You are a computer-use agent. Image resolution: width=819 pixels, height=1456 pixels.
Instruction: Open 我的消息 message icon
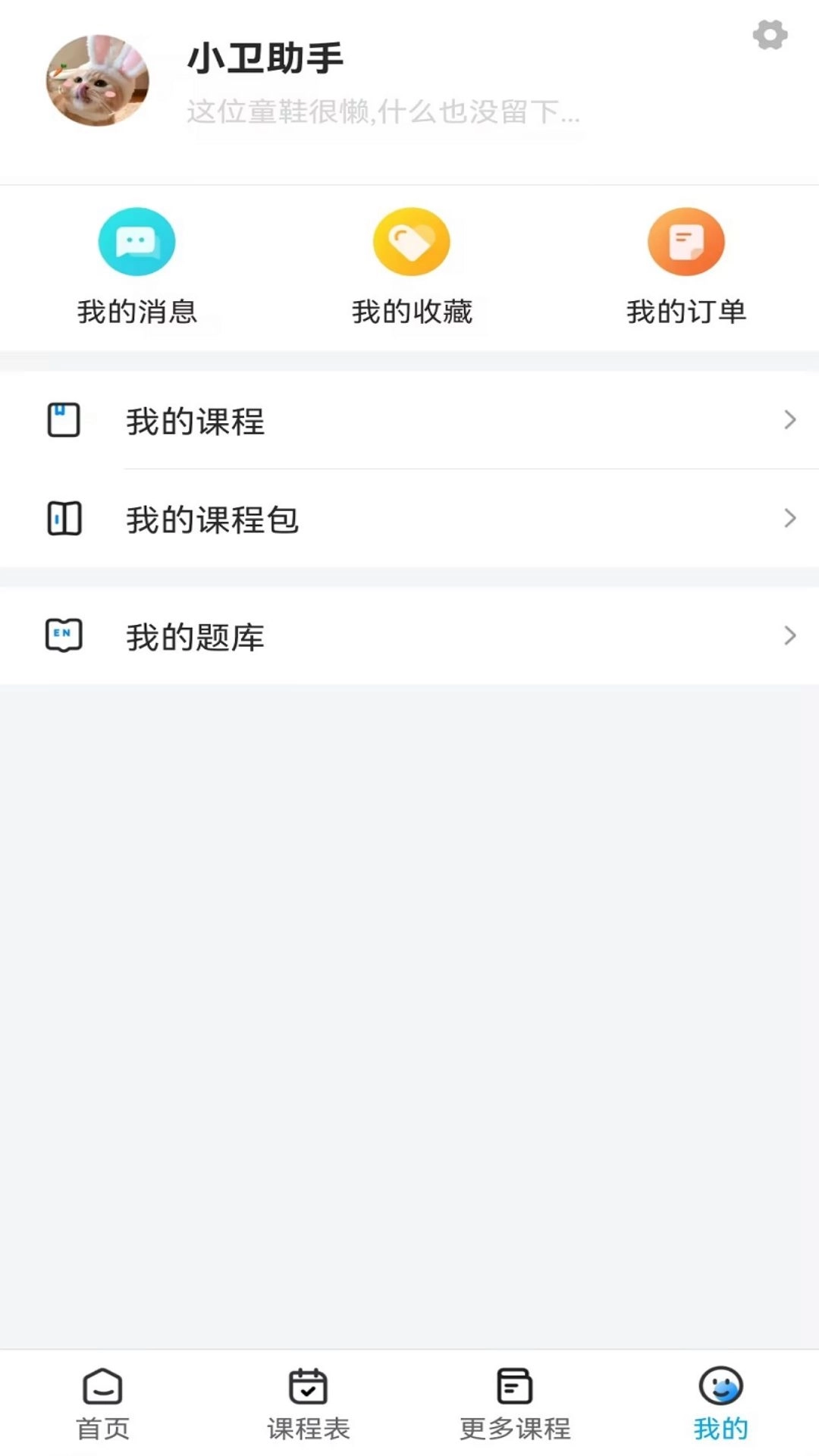coord(136,241)
